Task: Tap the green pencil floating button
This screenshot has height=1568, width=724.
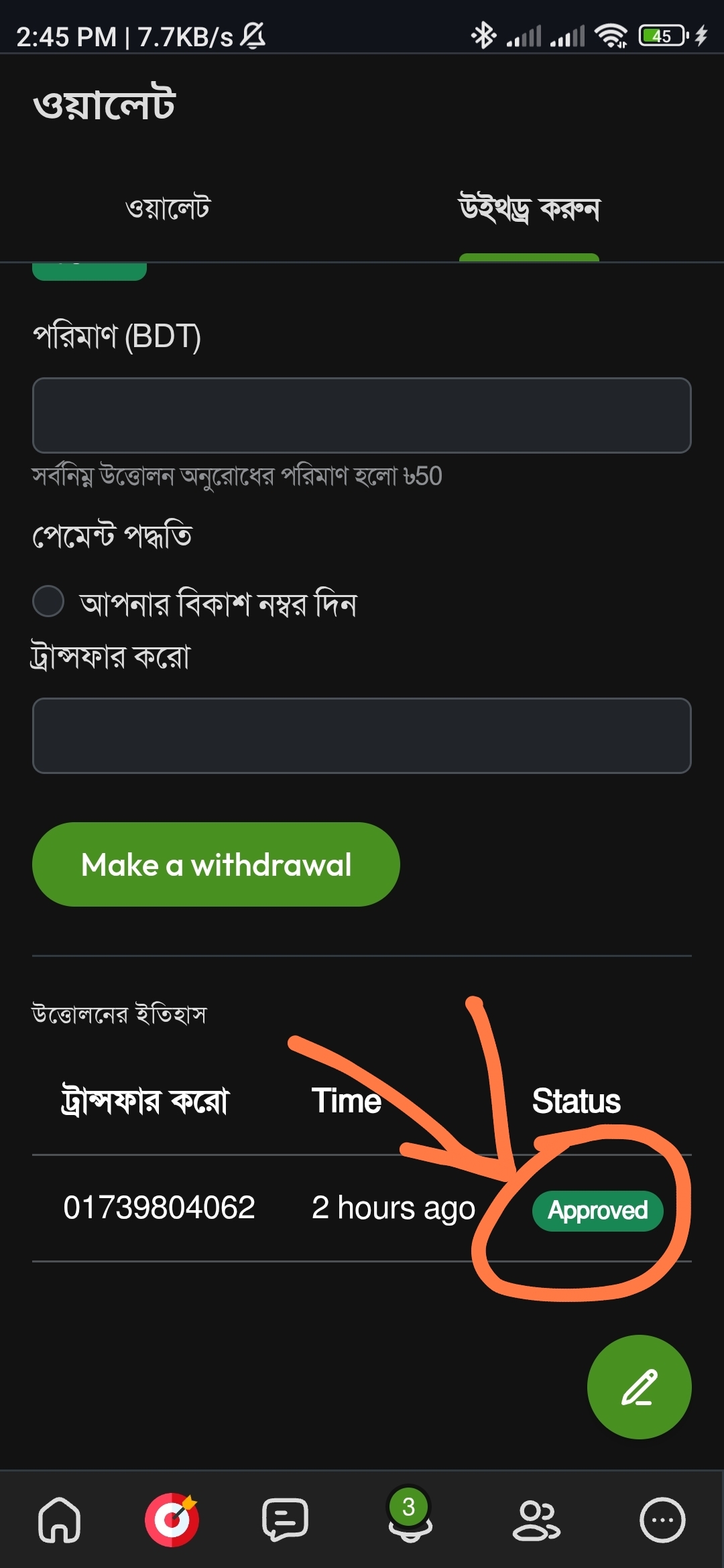Action: [639, 1387]
